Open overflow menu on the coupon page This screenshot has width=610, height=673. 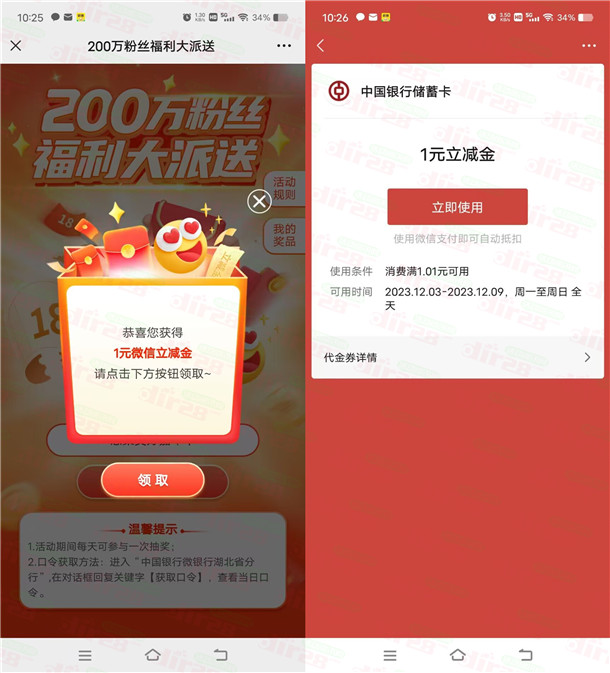point(588,46)
